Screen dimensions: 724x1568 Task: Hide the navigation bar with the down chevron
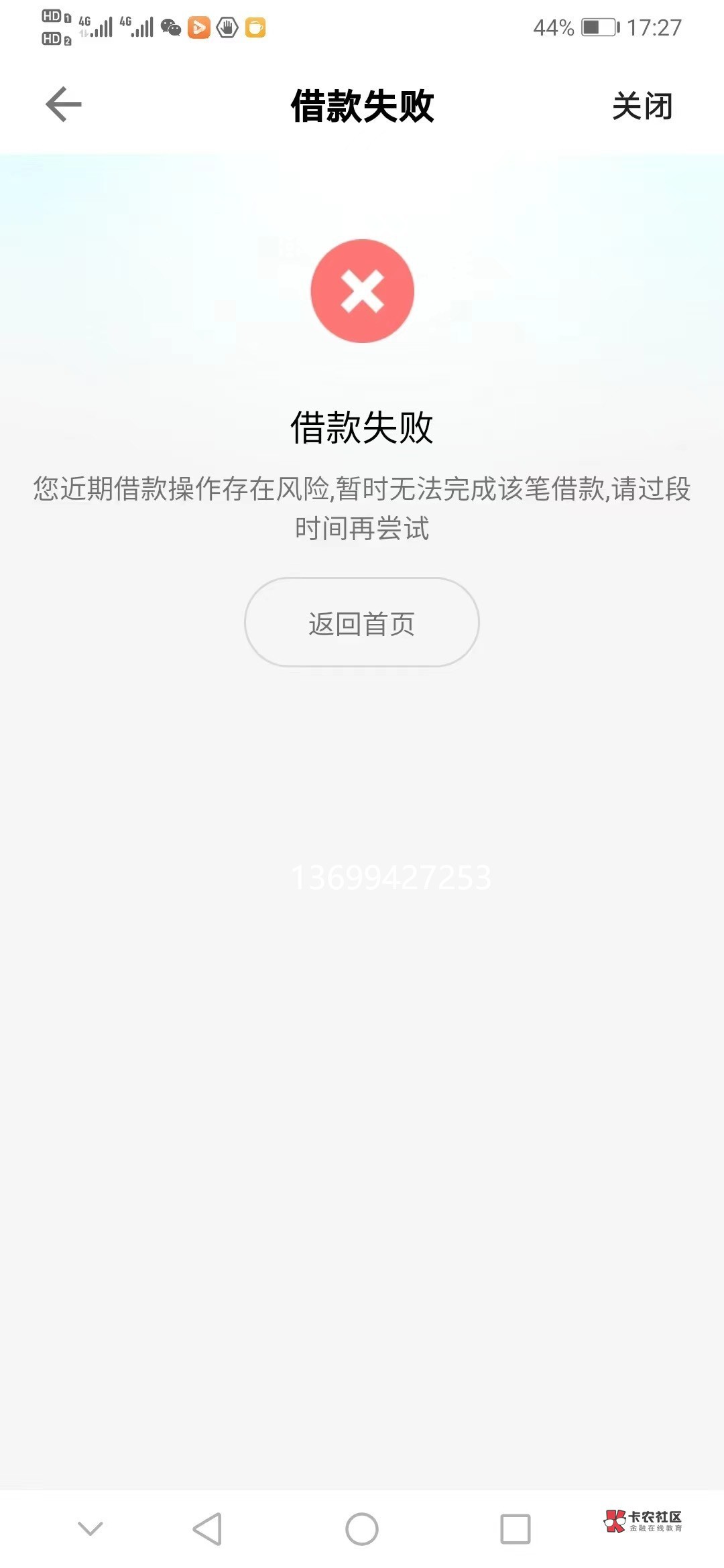click(x=90, y=1528)
